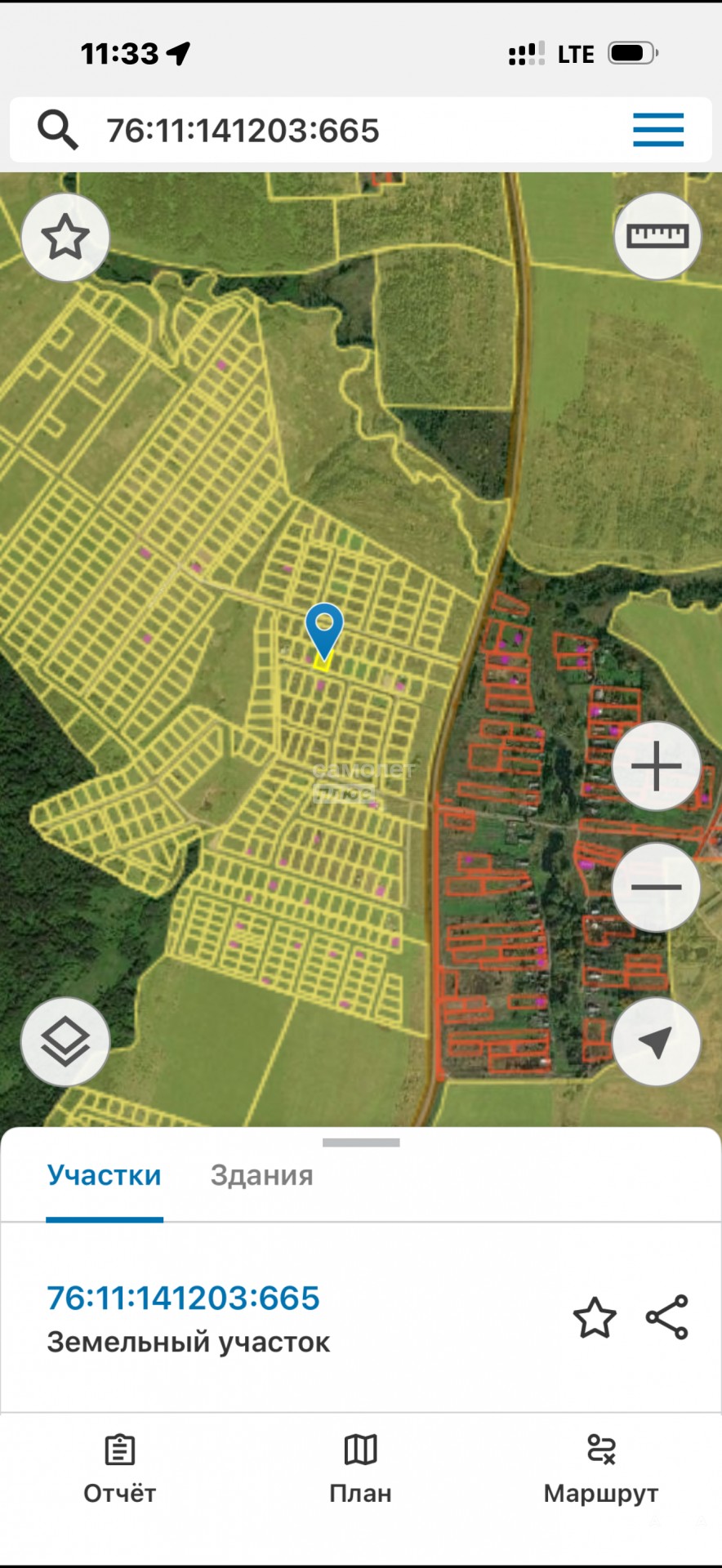This screenshot has width=722, height=1568.
Task: Zoom out on the map
Action: tap(656, 887)
